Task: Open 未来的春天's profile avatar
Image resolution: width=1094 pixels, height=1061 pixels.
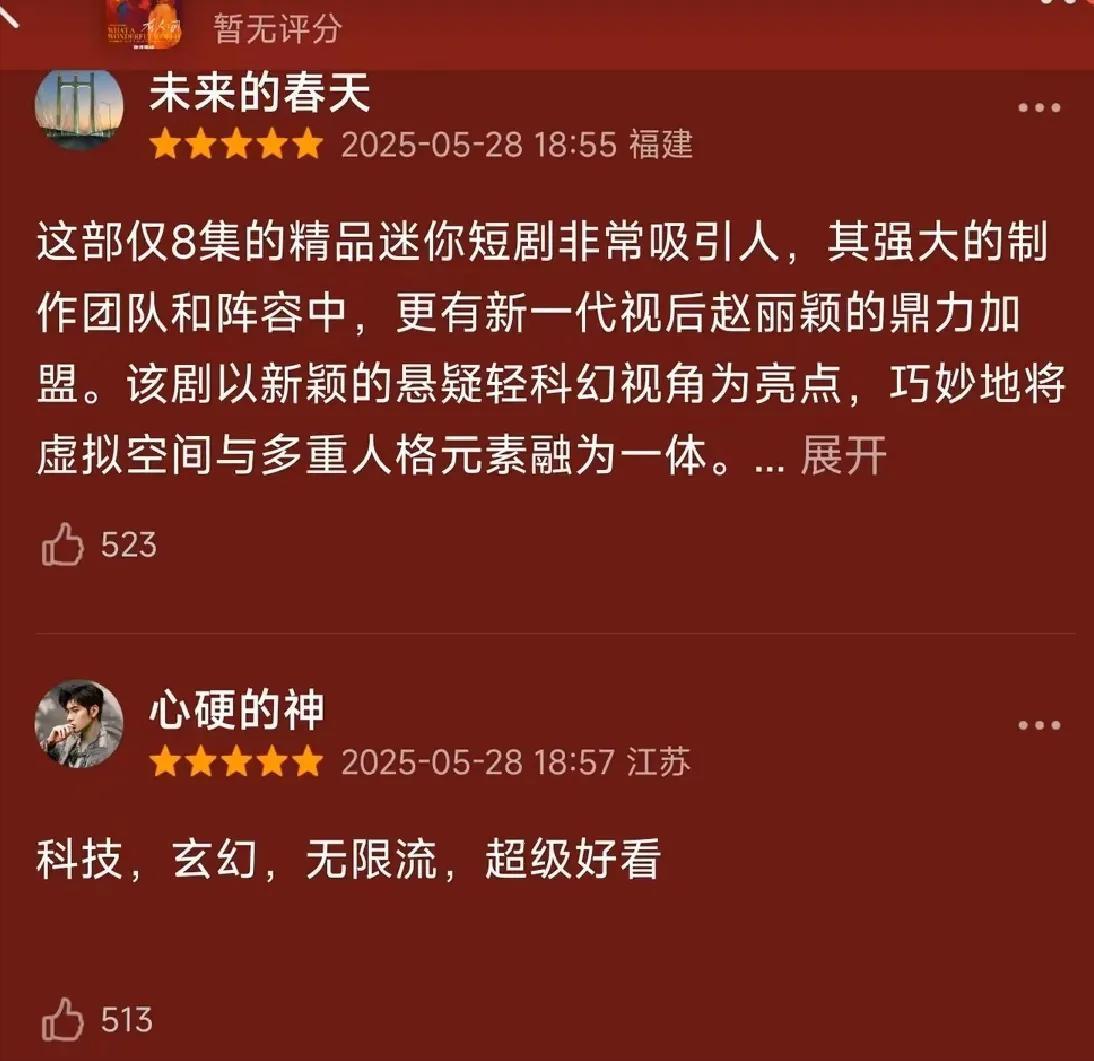Action: point(79,110)
